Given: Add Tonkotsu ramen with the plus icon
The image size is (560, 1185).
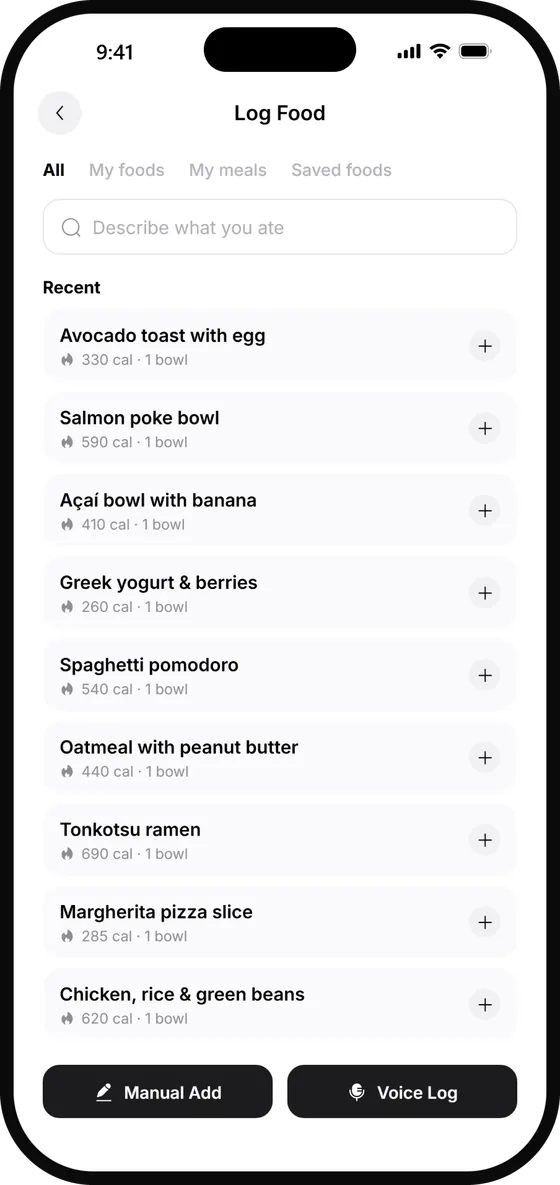Looking at the screenshot, I should coord(484,840).
